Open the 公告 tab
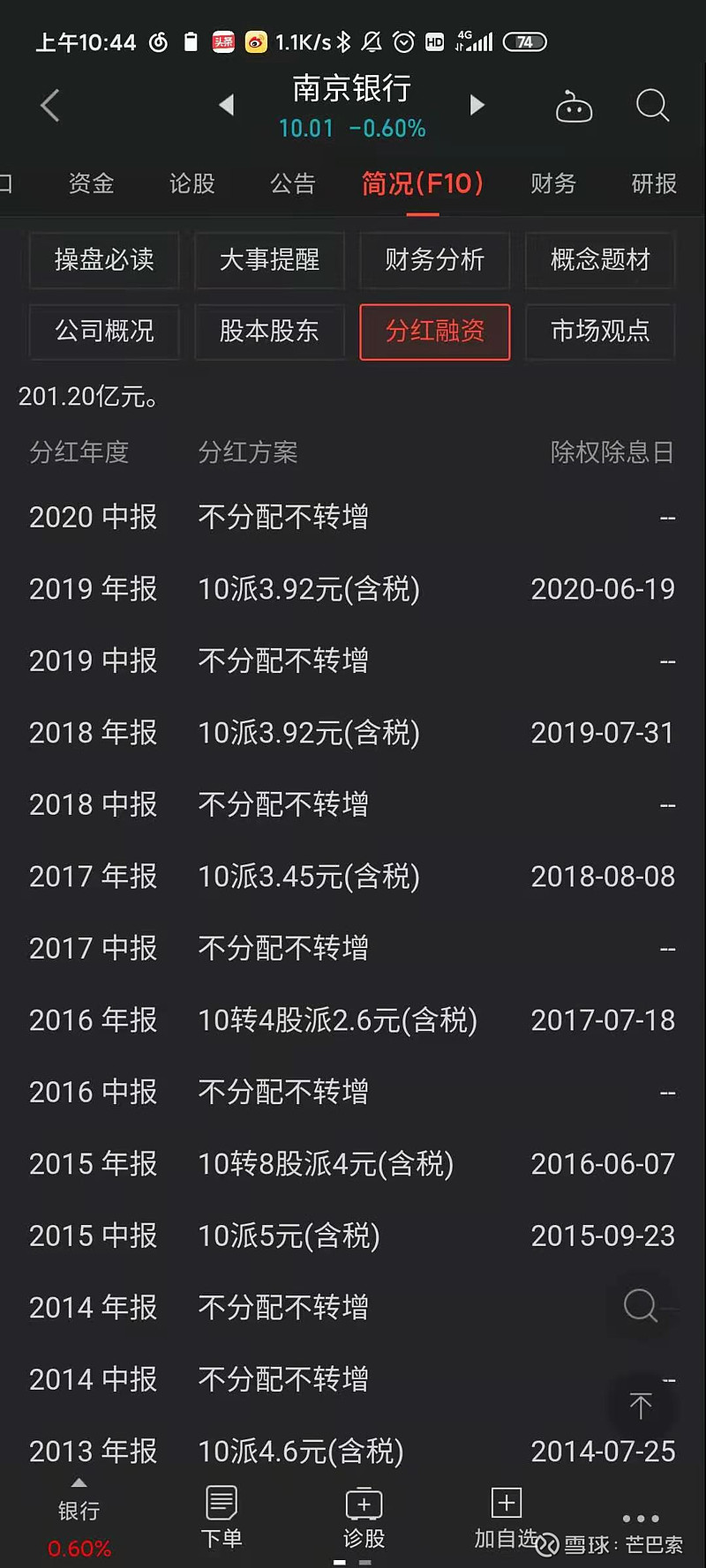Screen dimensions: 706x1568 coord(293,183)
